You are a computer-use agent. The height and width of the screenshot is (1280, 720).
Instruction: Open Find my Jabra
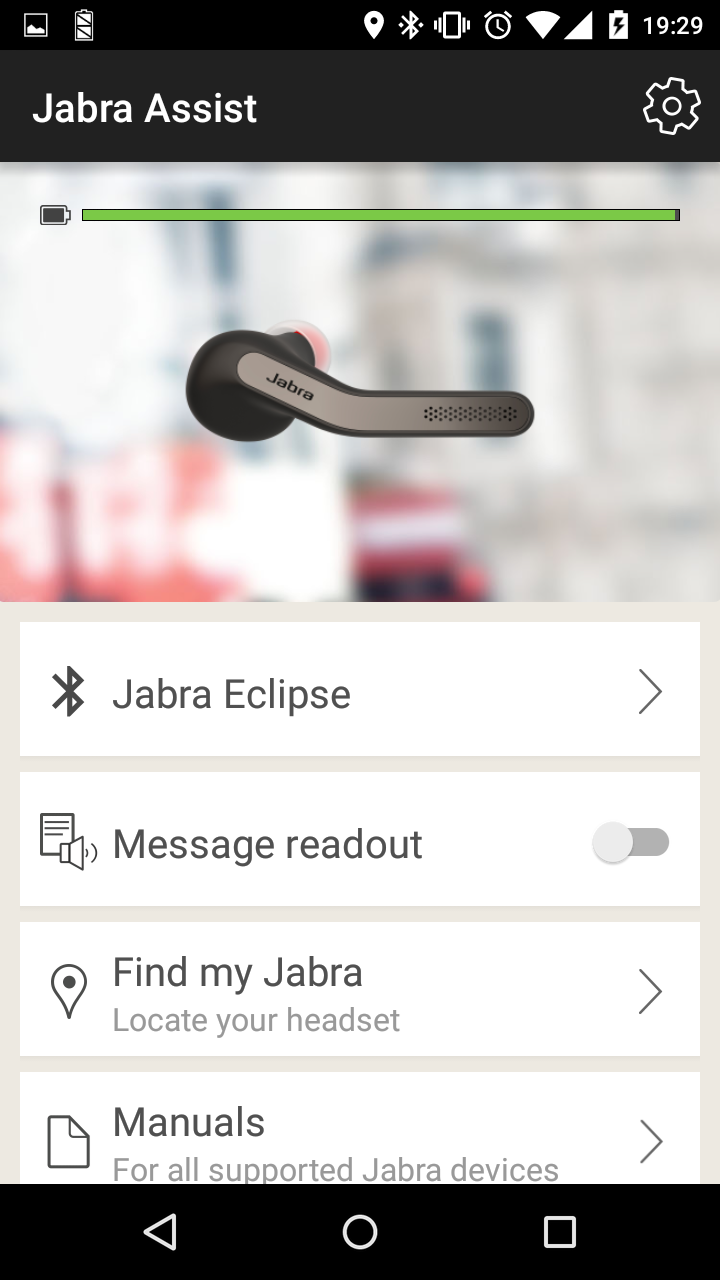point(360,991)
